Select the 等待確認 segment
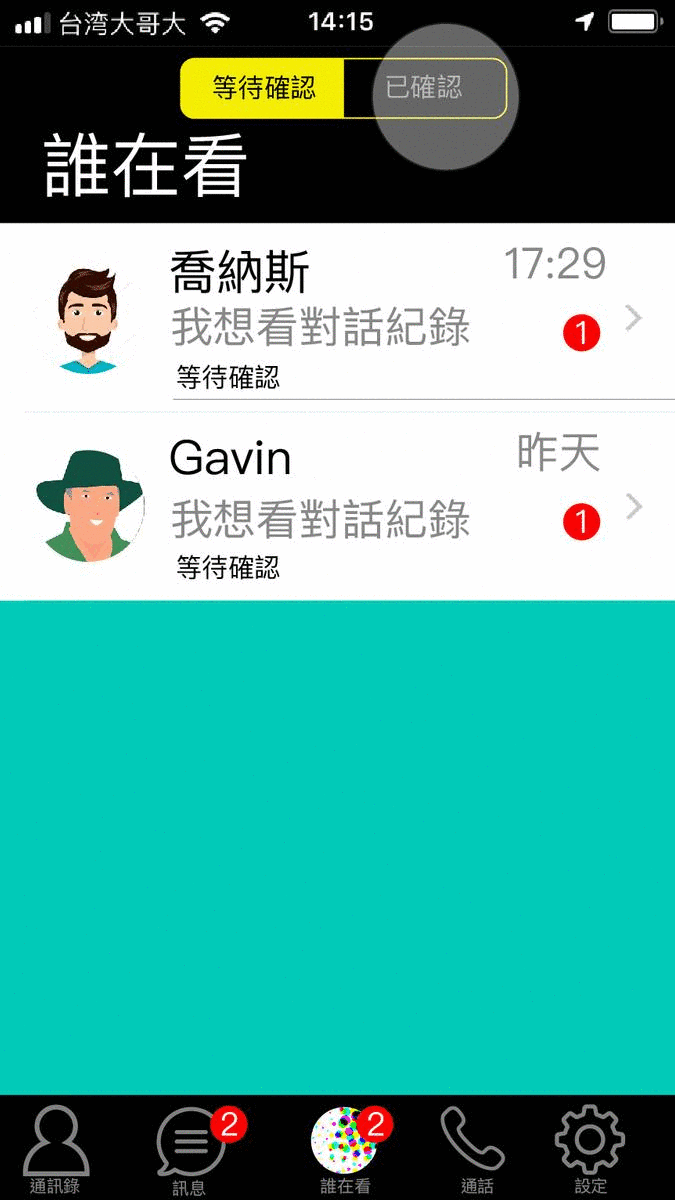This screenshot has height=1200, width=675. 263,88
